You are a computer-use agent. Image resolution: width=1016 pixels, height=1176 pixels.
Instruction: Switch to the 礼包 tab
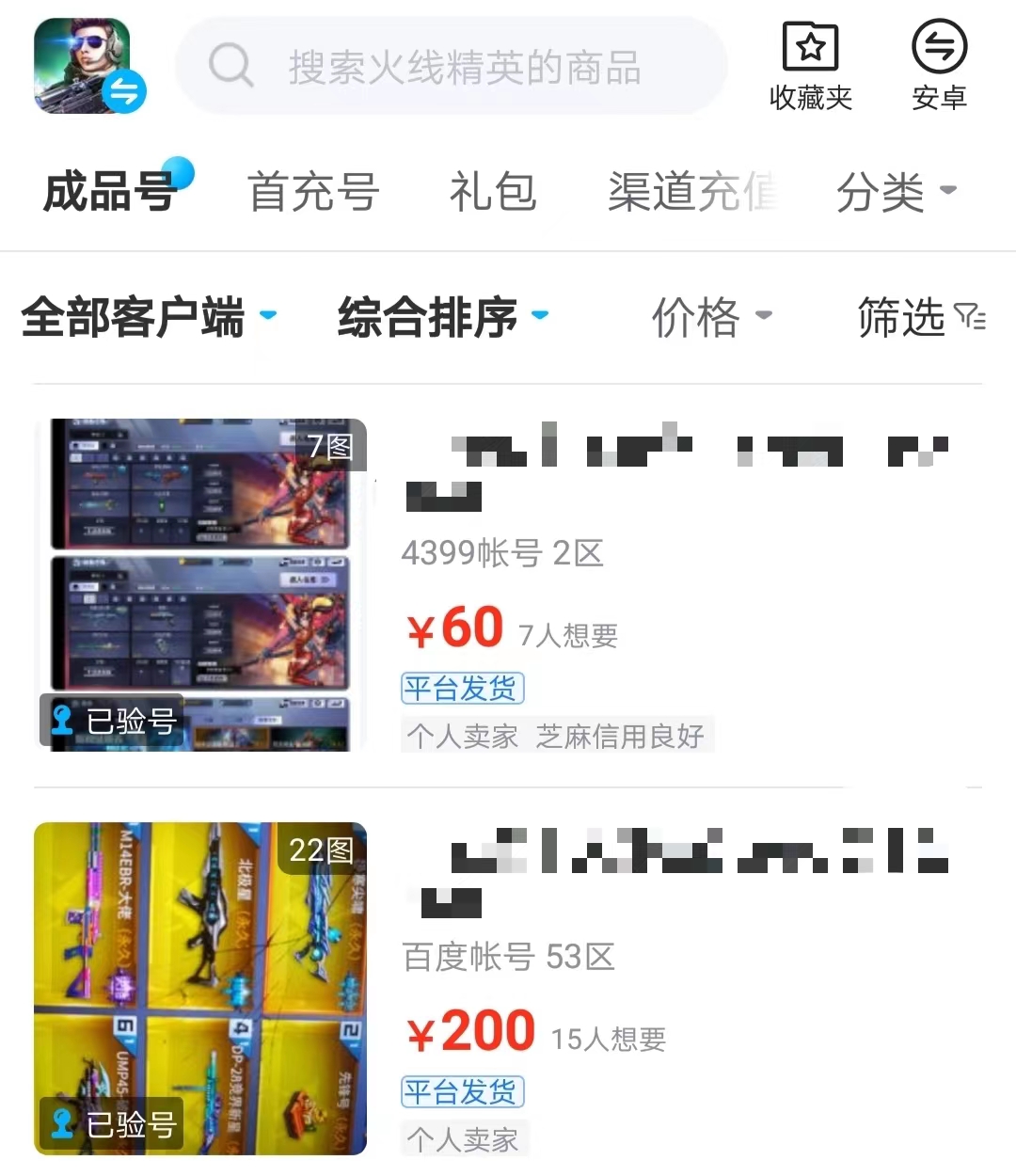(x=492, y=192)
